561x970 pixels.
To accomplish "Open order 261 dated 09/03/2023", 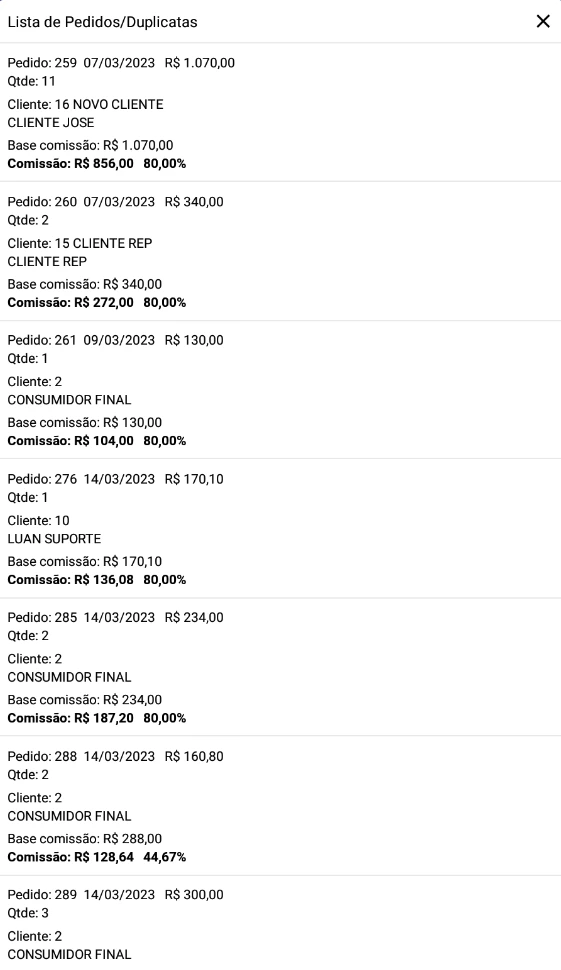I will tap(280, 390).
